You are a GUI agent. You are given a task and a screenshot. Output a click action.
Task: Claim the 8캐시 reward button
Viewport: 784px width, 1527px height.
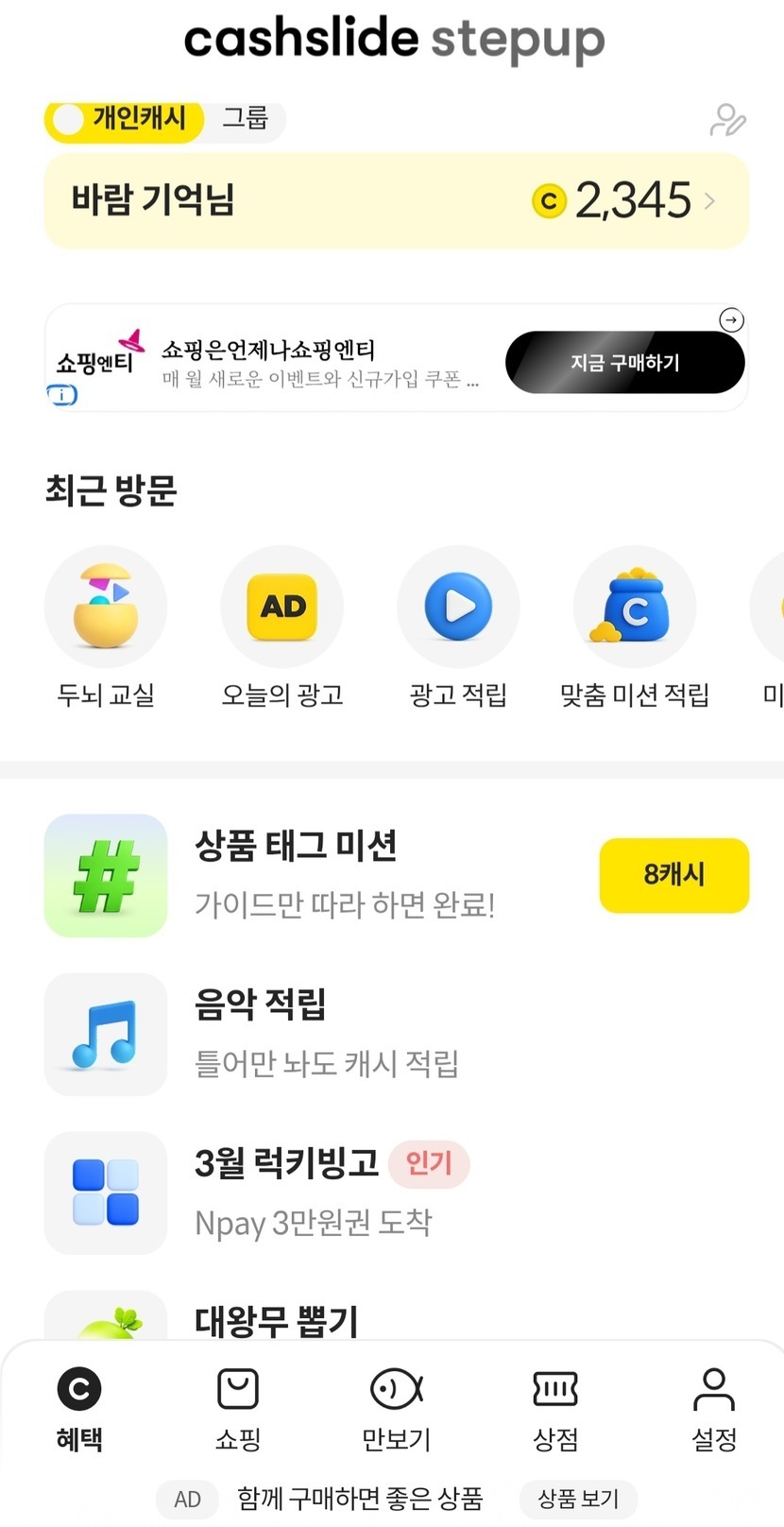pyautogui.click(x=673, y=875)
